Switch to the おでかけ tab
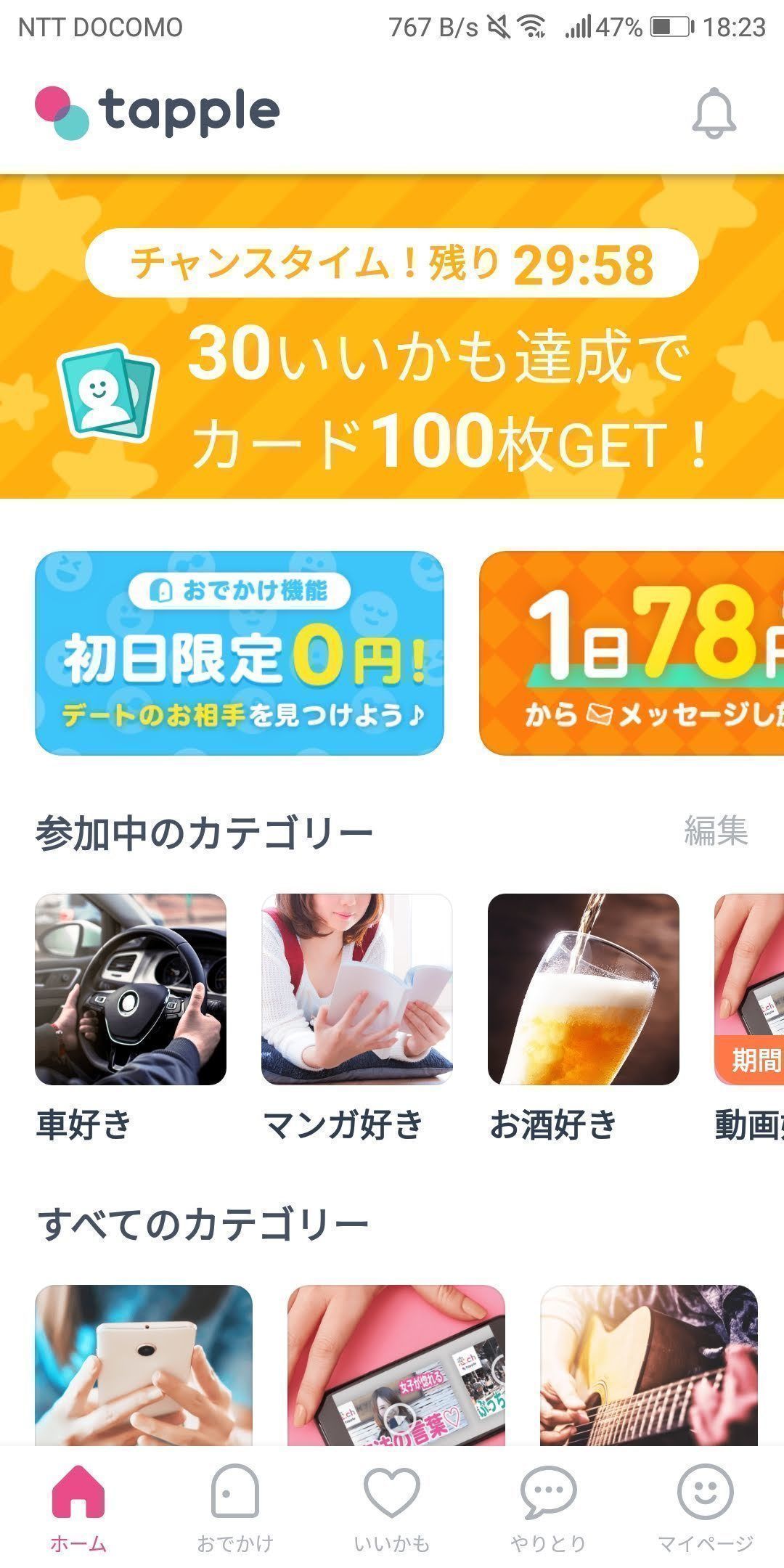 pos(235,1508)
